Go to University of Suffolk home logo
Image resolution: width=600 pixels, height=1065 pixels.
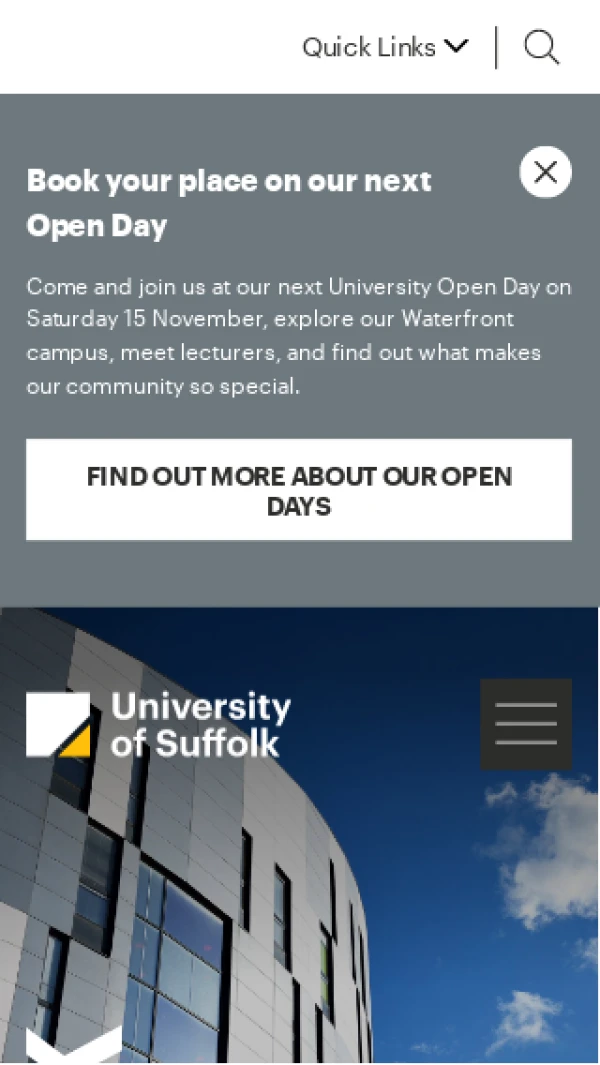tap(158, 724)
